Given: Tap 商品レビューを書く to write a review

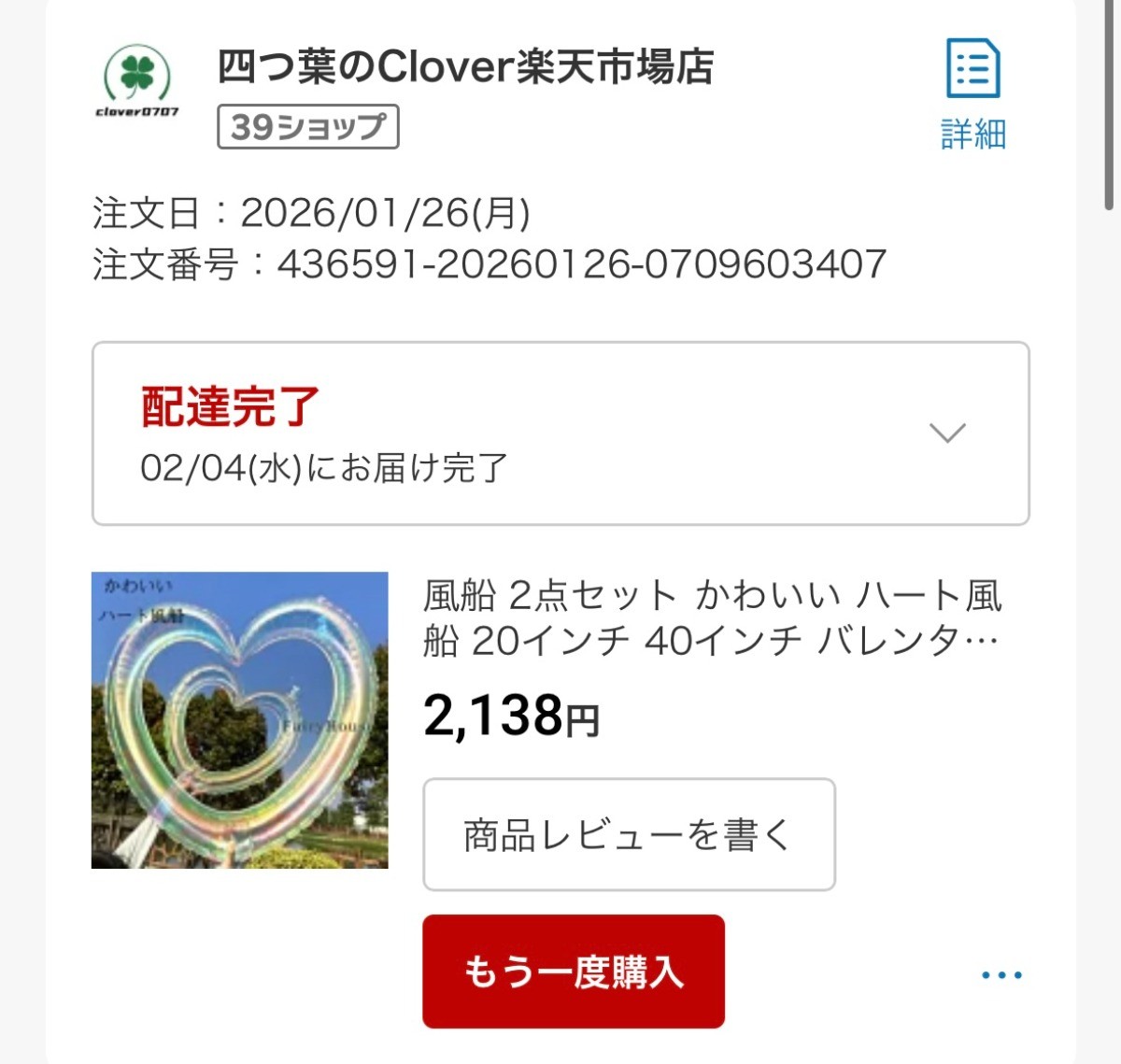Looking at the screenshot, I should pyautogui.click(x=629, y=834).
